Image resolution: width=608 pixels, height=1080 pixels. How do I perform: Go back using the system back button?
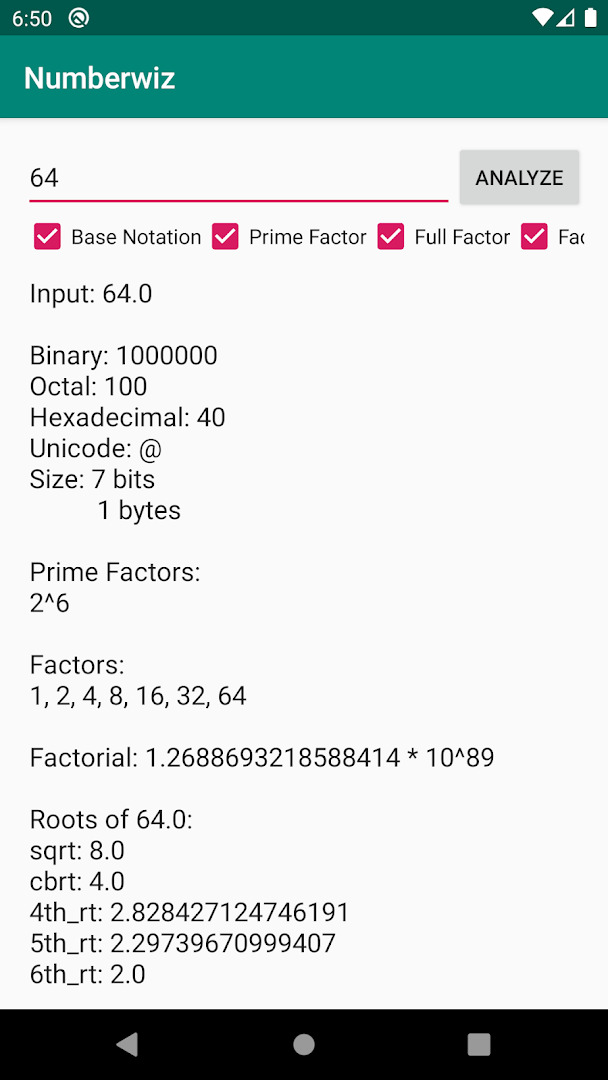[127, 1044]
